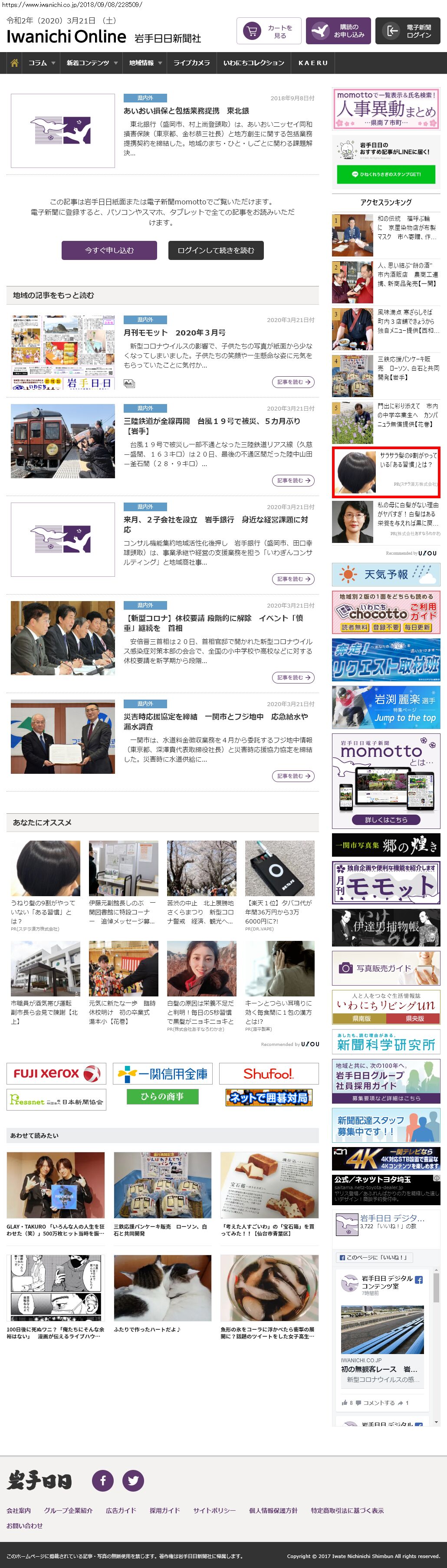
Task: Open ライブカメラ page
Action: (x=191, y=62)
